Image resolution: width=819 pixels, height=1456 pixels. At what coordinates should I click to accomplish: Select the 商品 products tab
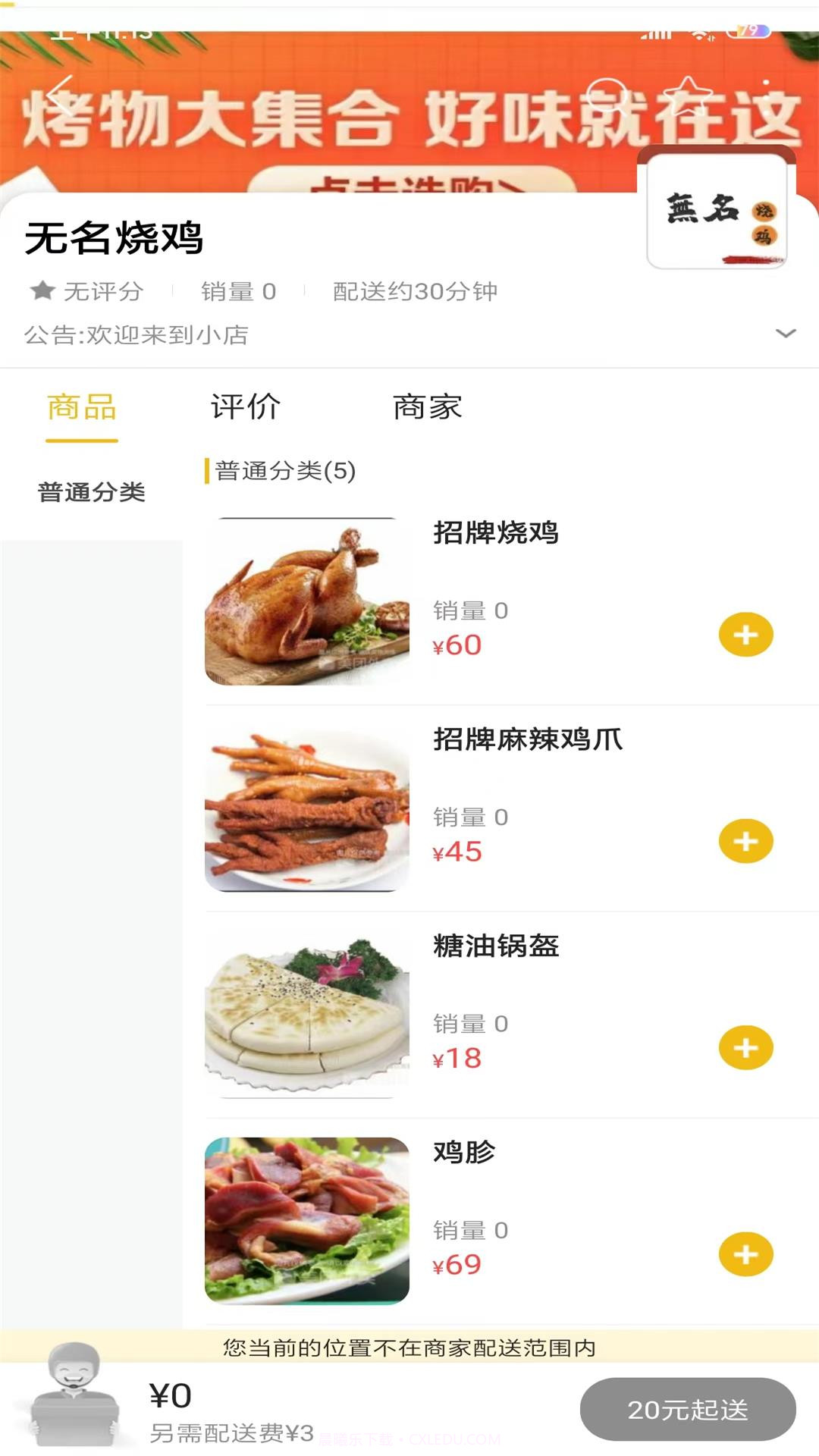81,407
